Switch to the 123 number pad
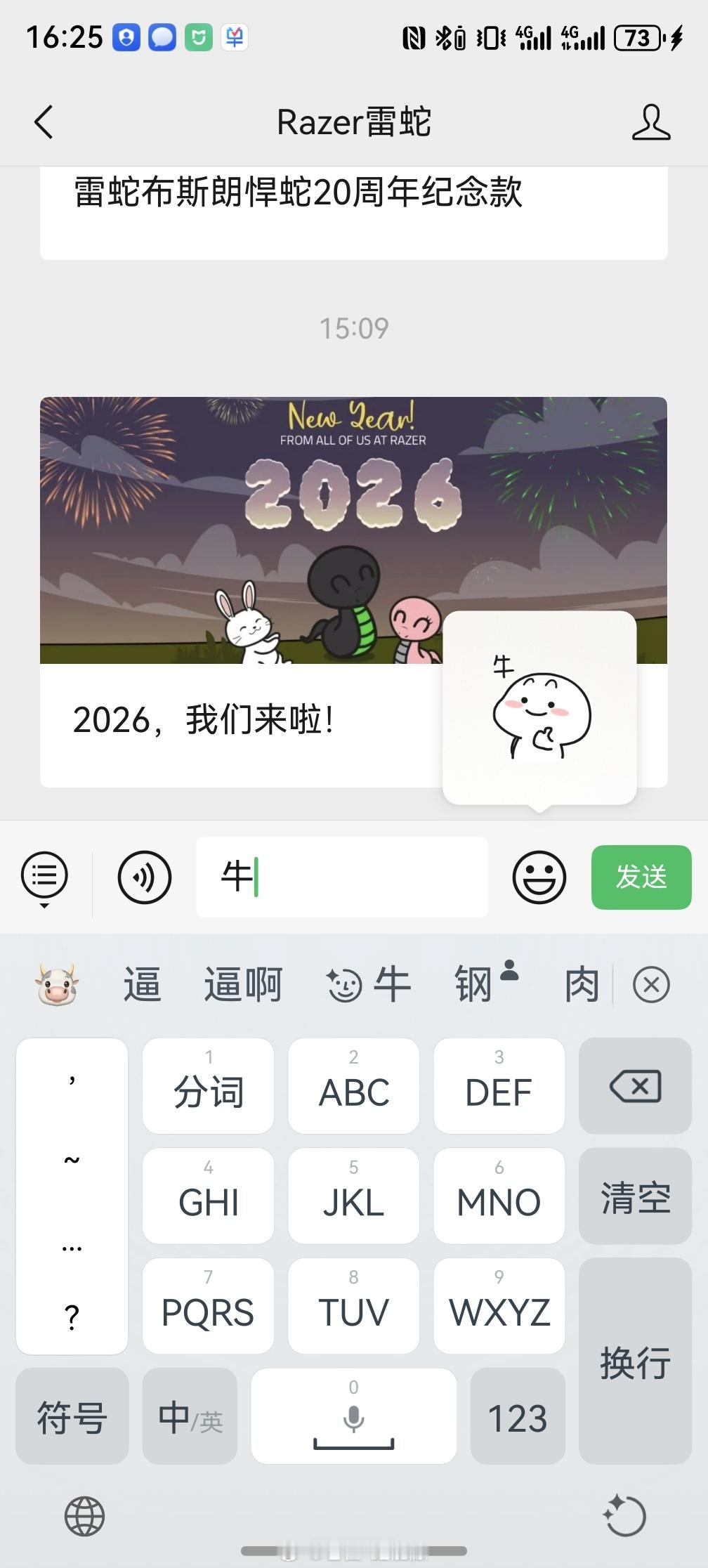Image resolution: width=708 pixels, height=1568 pixels. [x=518, y=1416]
